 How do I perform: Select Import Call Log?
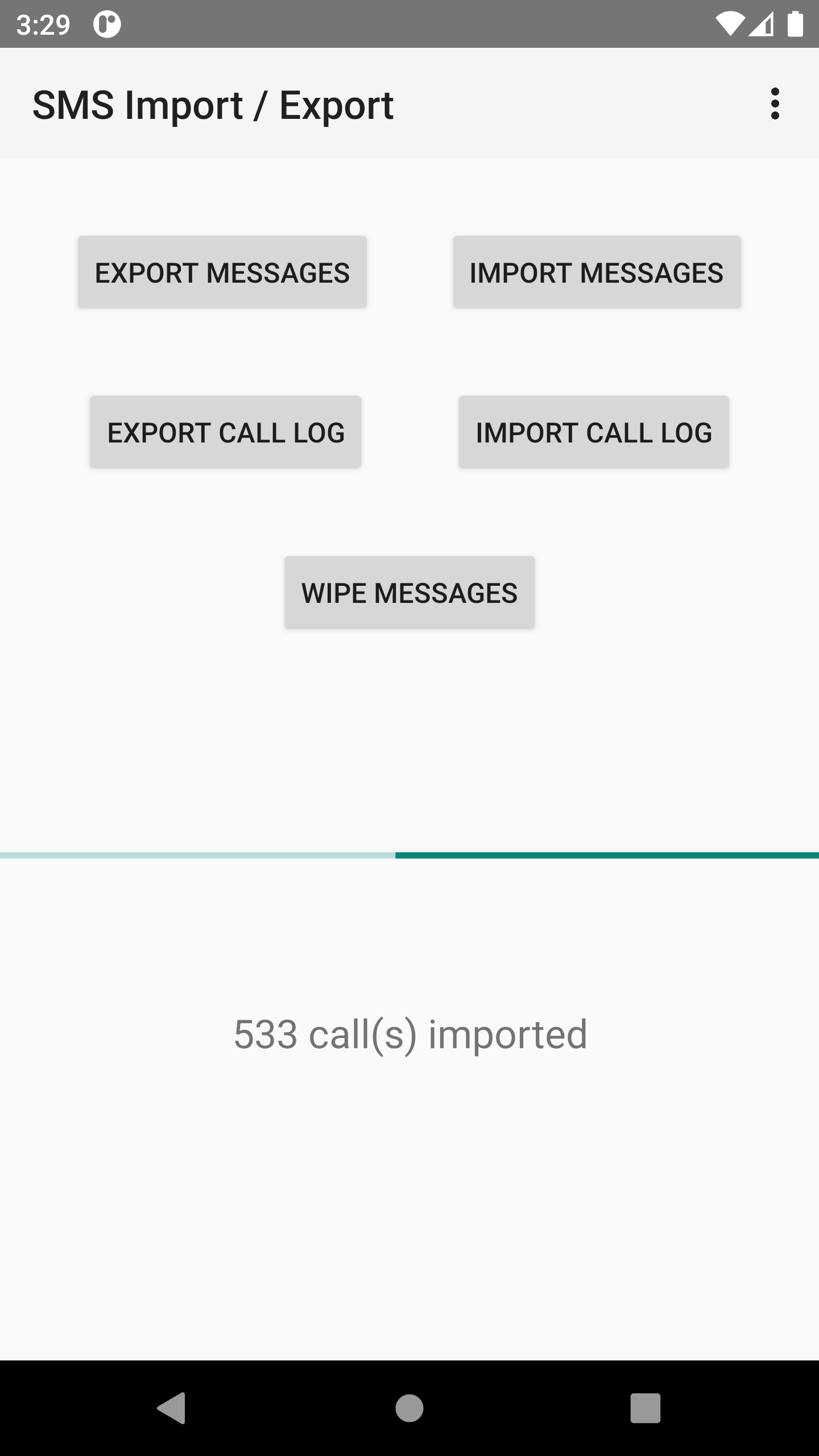click(594, 432)
